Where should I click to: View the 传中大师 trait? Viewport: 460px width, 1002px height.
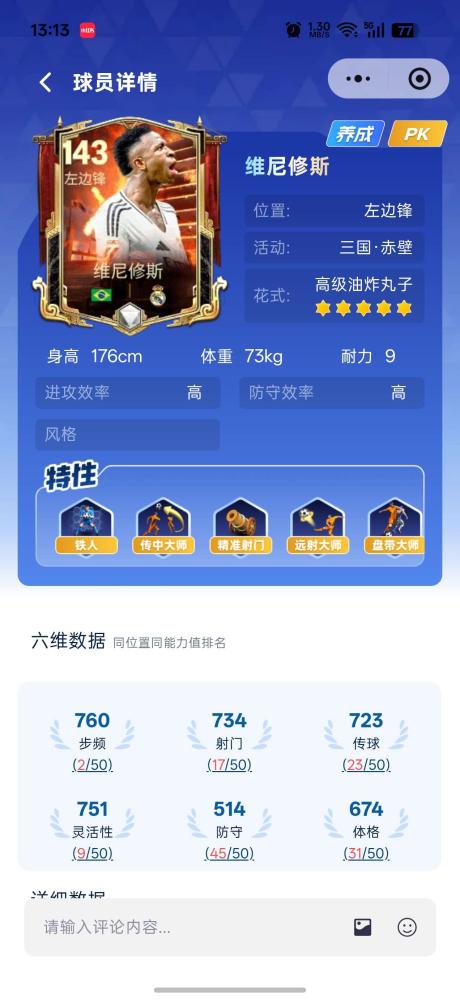164,527
